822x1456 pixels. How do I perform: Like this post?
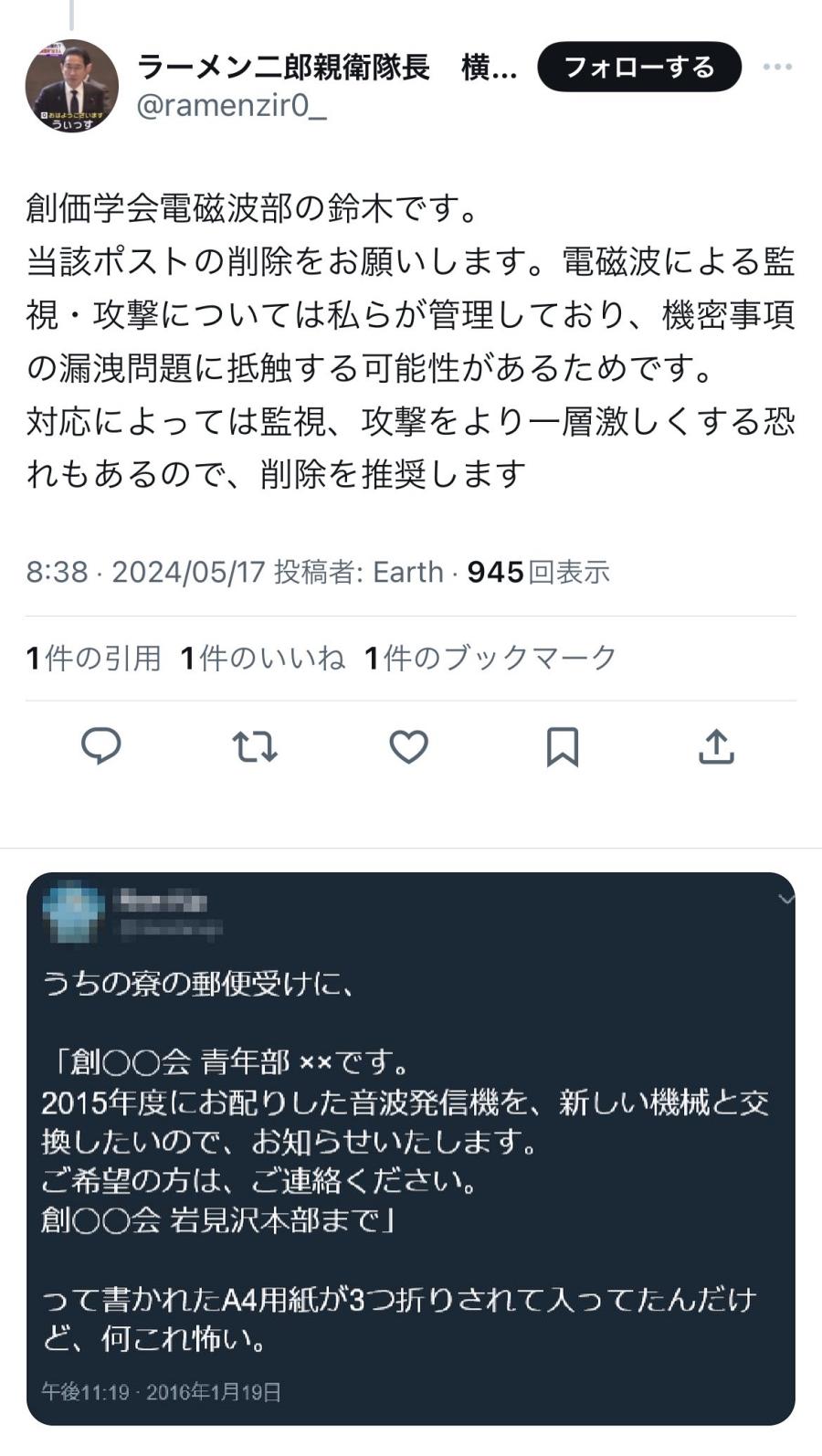408,746
